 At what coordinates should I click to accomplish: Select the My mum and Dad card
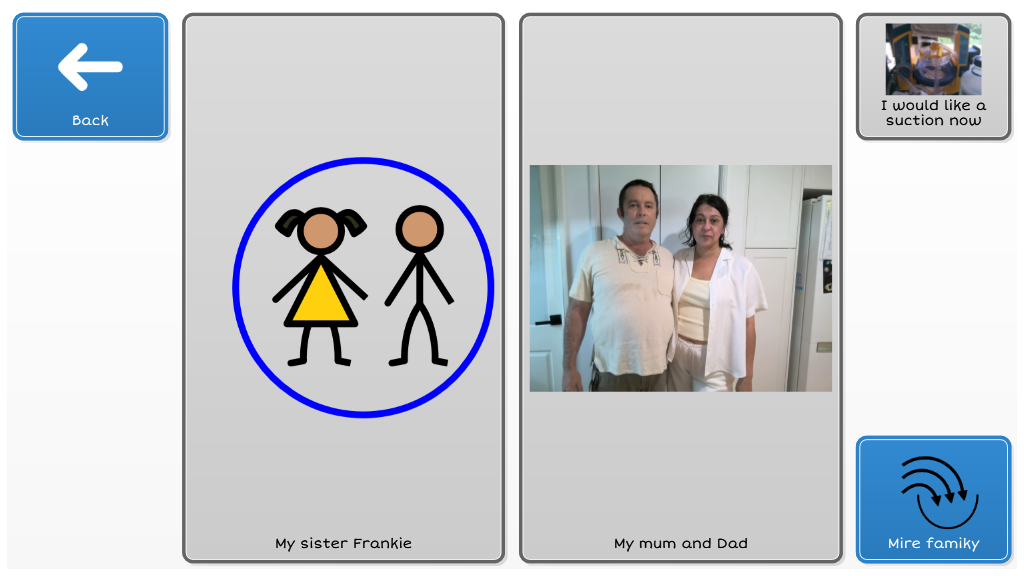point(681,288)
